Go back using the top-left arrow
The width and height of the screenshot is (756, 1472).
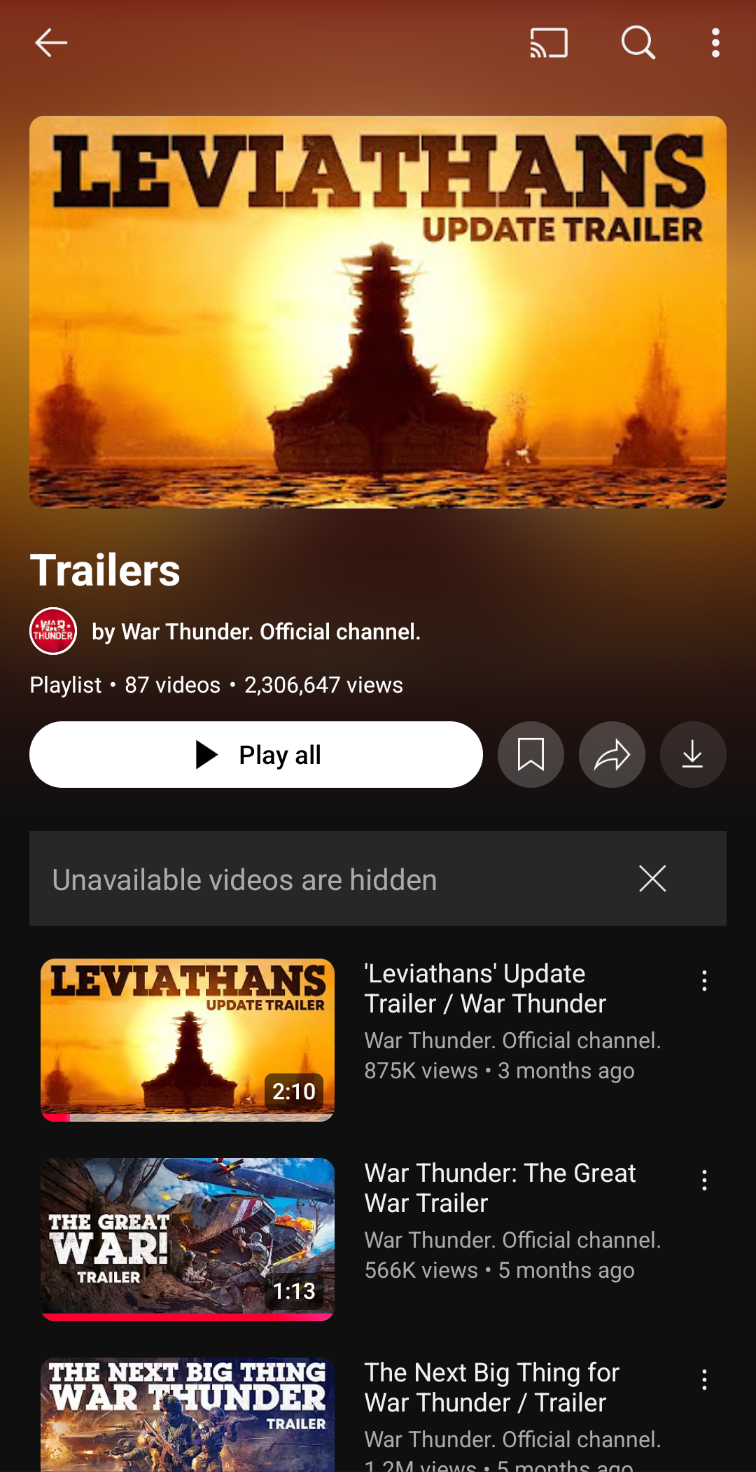pyautogui.click(x=51, y=43)
